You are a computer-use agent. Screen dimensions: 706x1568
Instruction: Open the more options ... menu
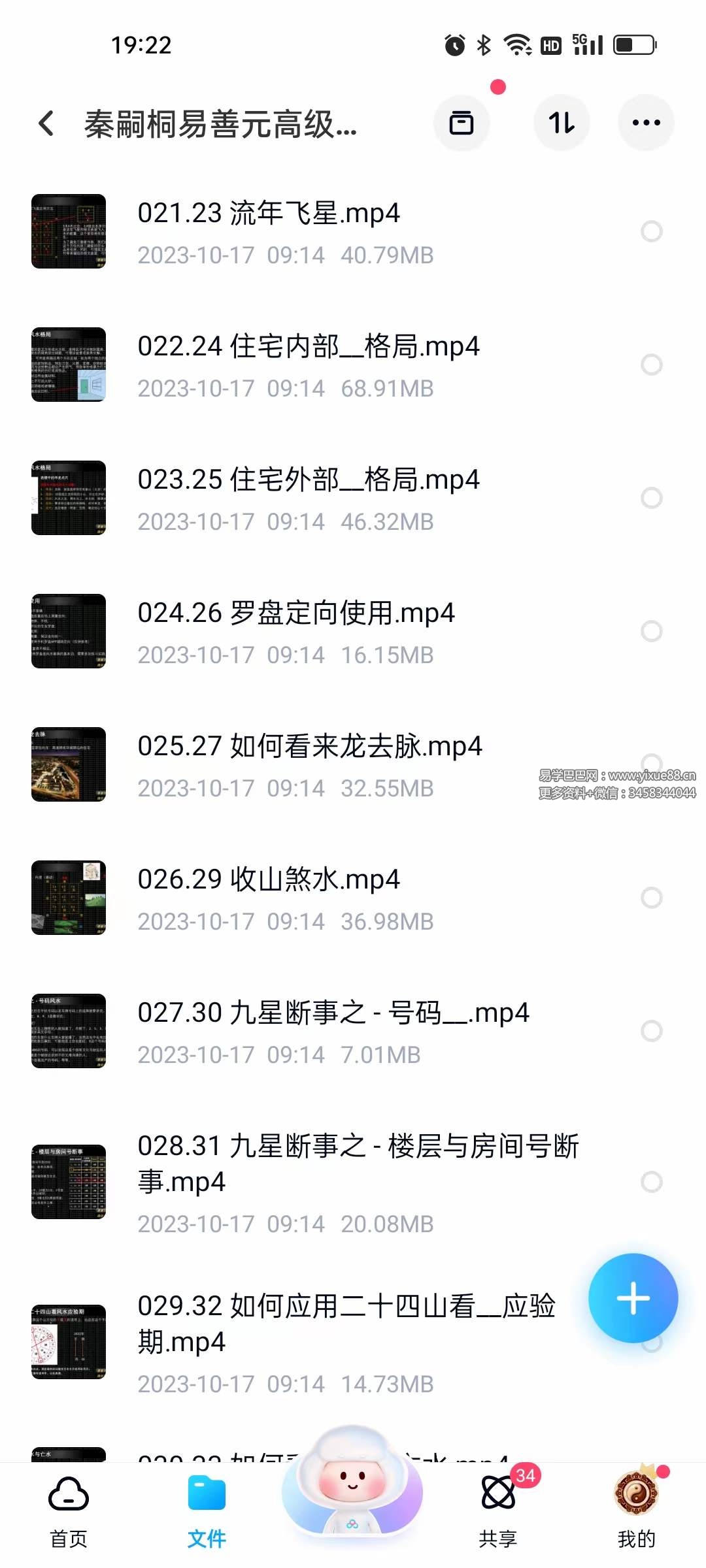[646, 122]
